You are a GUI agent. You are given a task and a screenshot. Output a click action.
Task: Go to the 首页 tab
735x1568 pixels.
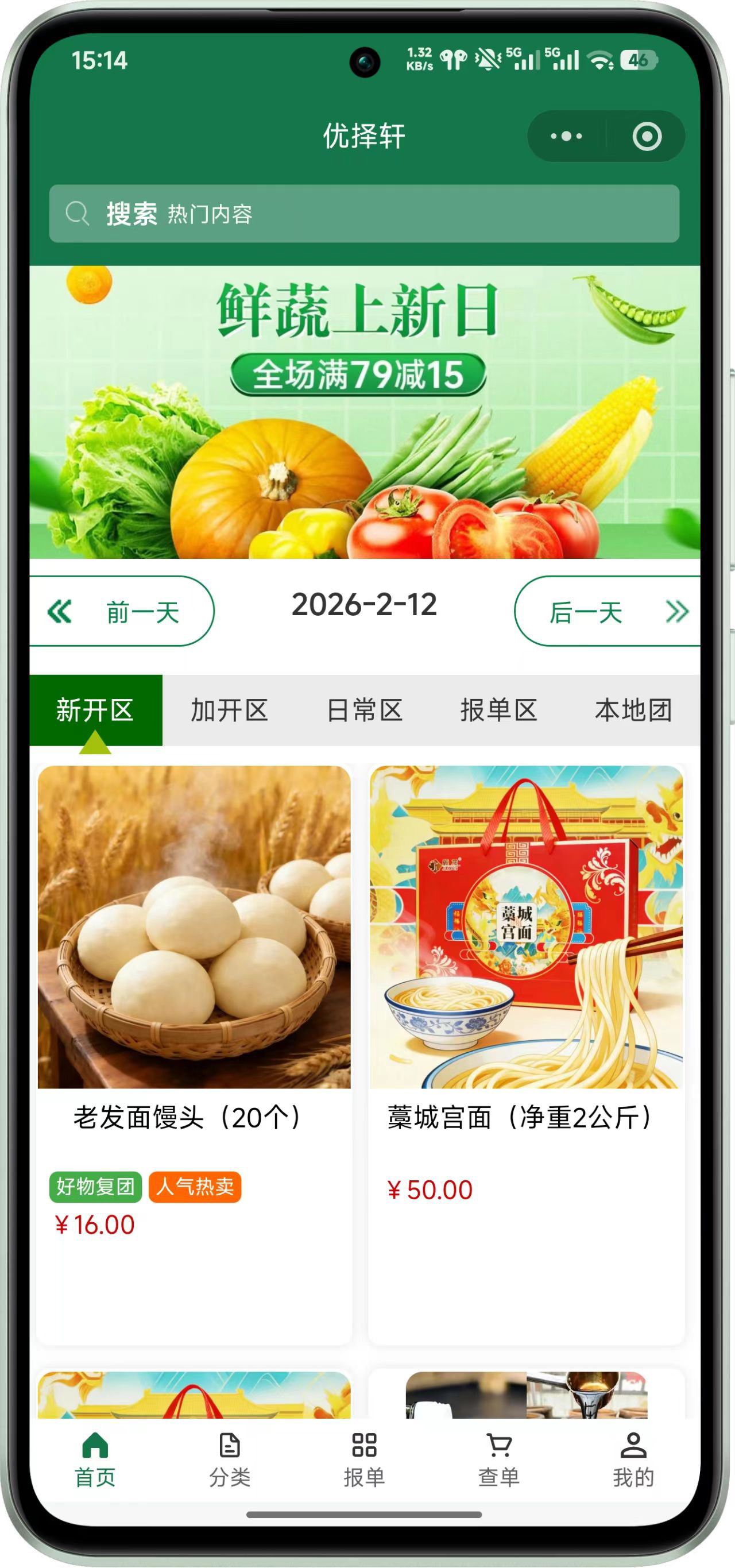95,1458
